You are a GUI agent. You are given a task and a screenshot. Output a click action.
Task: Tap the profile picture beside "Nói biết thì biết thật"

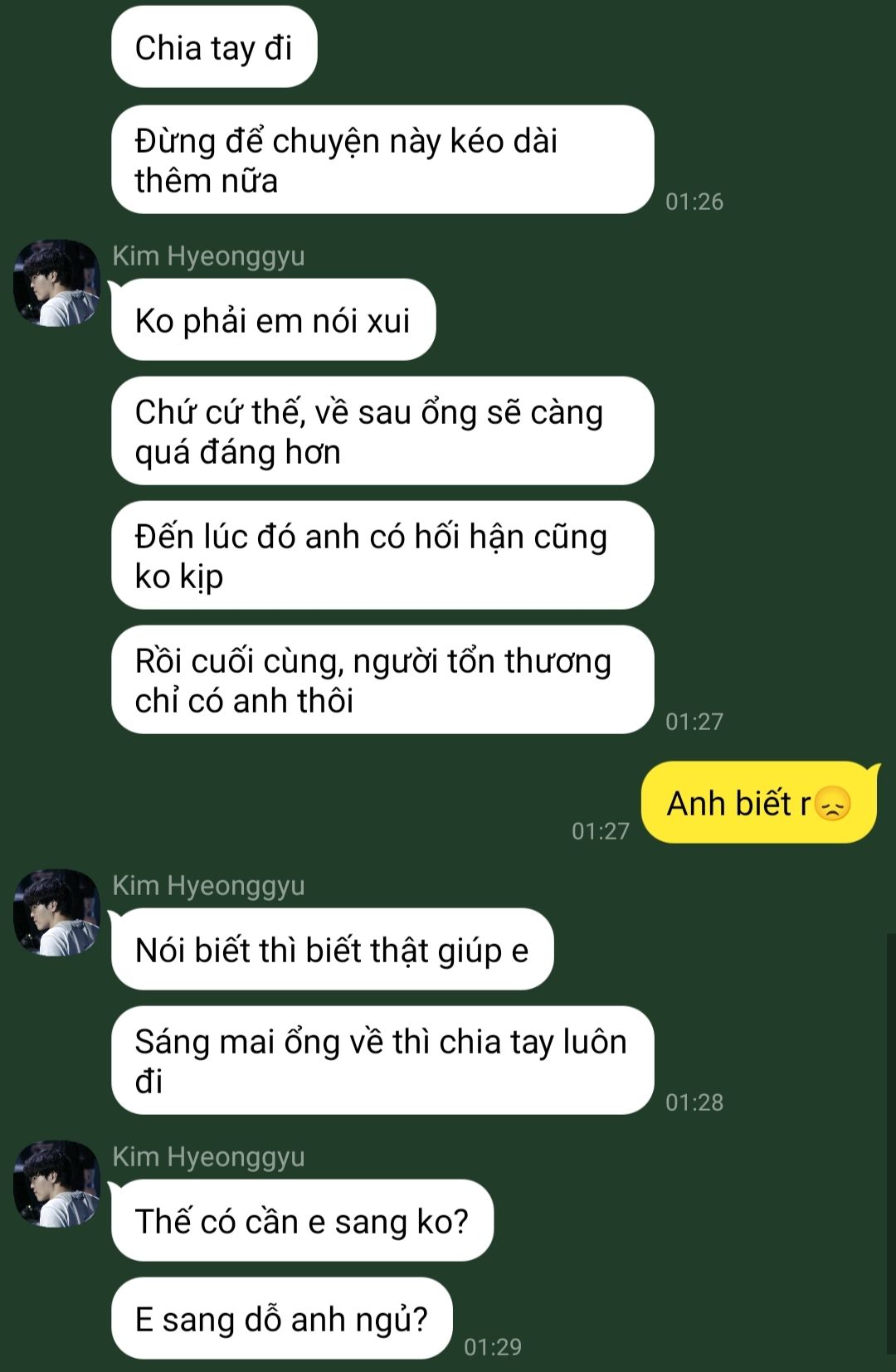pyautogui.click(x=56, y=912)
